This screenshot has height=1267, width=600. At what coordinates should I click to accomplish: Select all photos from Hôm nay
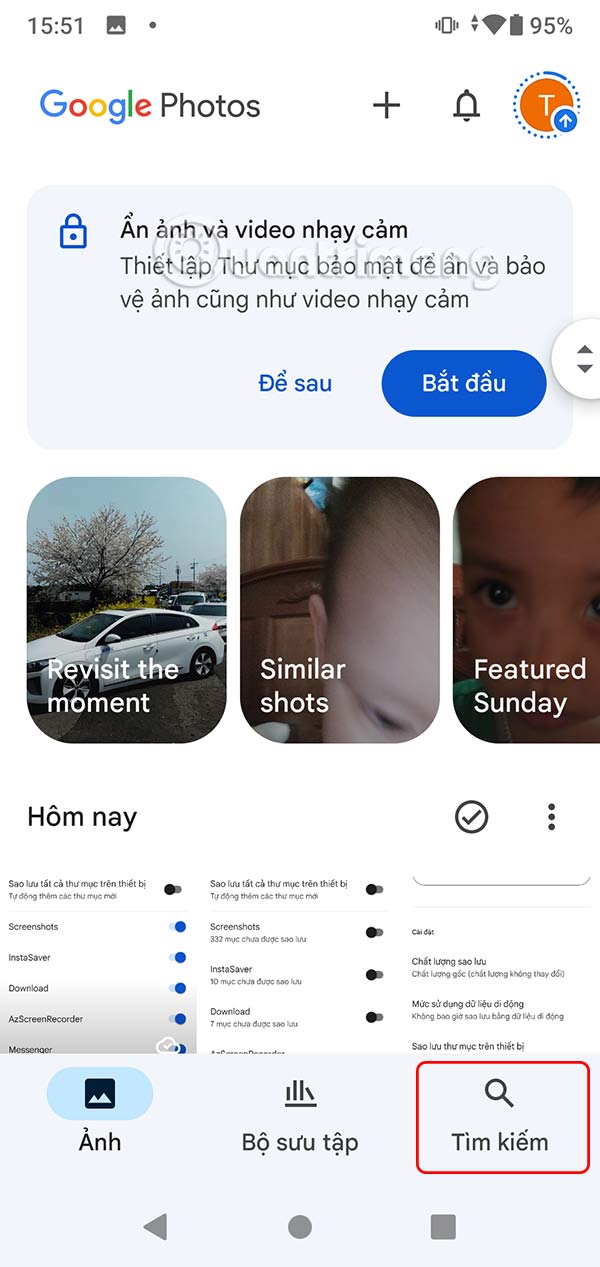[x=471, y=817]
